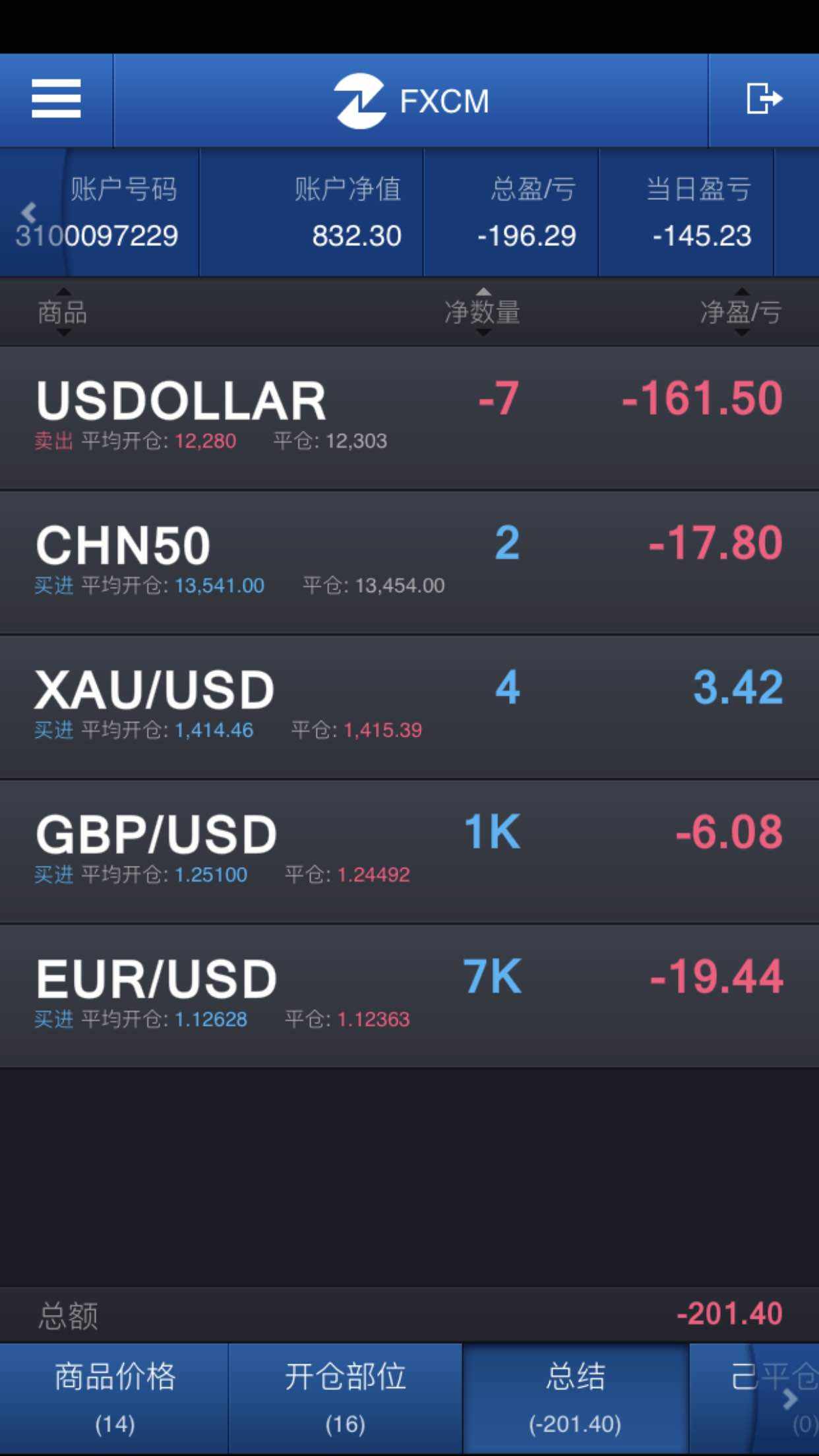Screen dimensions: 819x1456
Task: Sort the list by 商品 column
Action: pyautogui.click(x=63, y=312)
